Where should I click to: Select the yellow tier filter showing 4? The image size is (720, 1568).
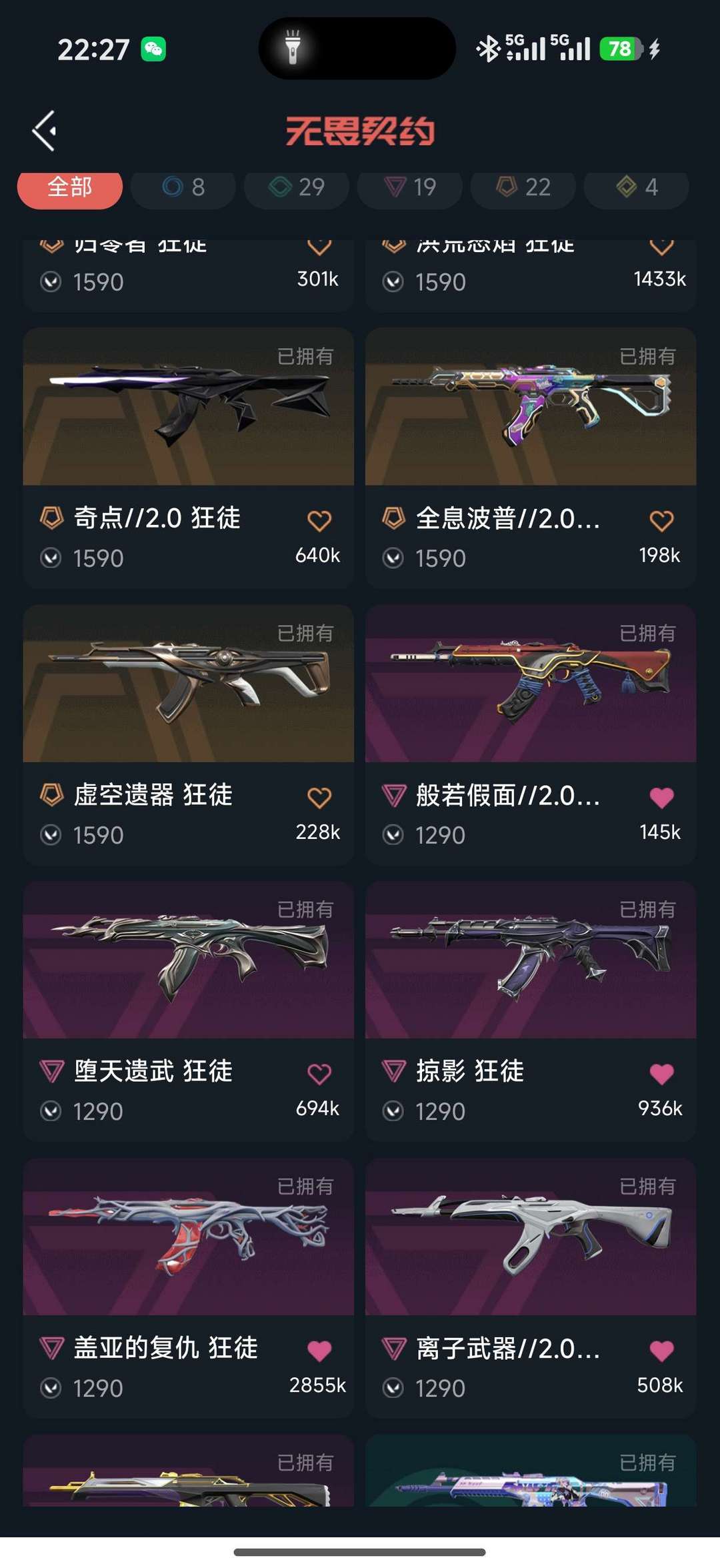pyautogui.click(x=635, y=188)
